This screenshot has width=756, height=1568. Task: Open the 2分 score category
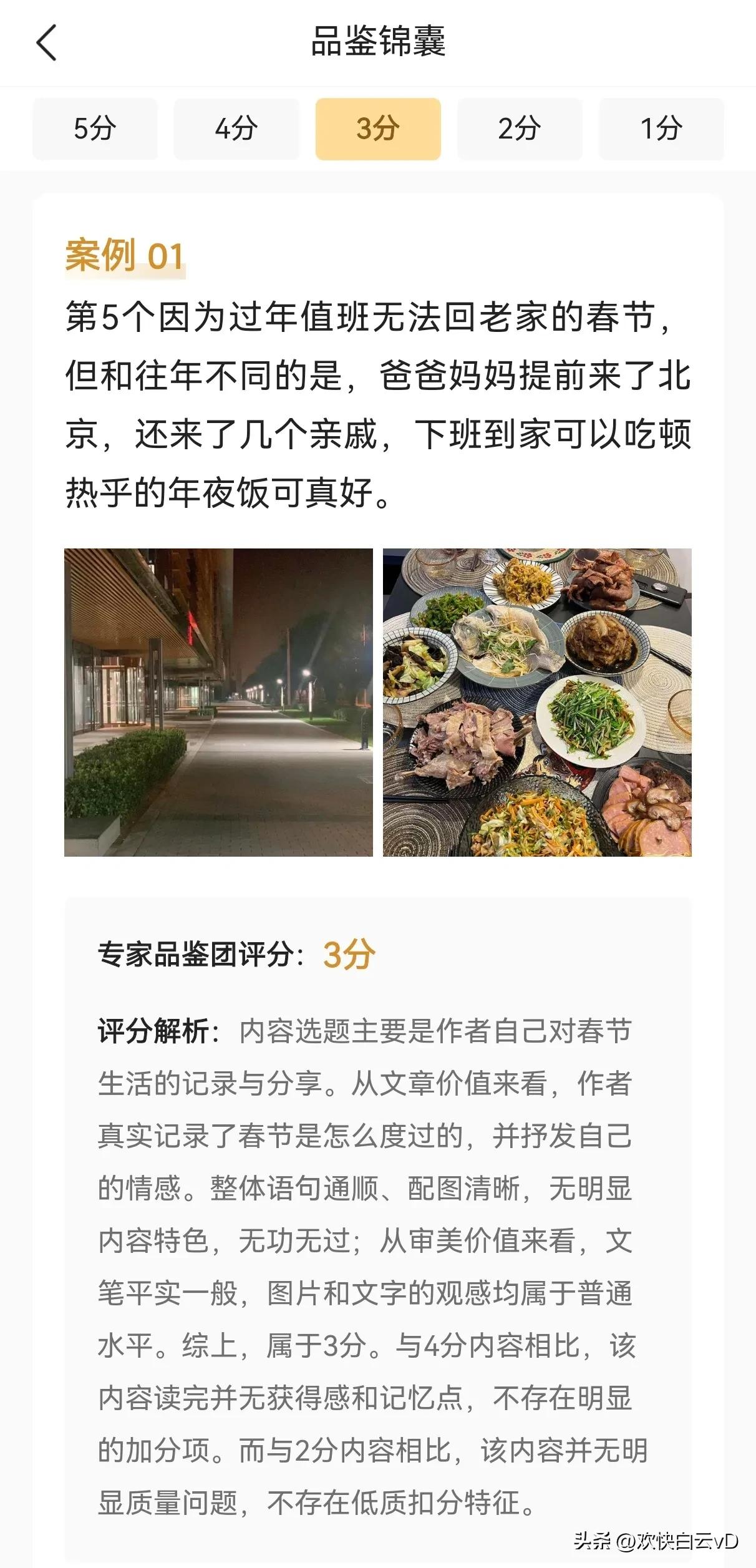pos(520,130)
